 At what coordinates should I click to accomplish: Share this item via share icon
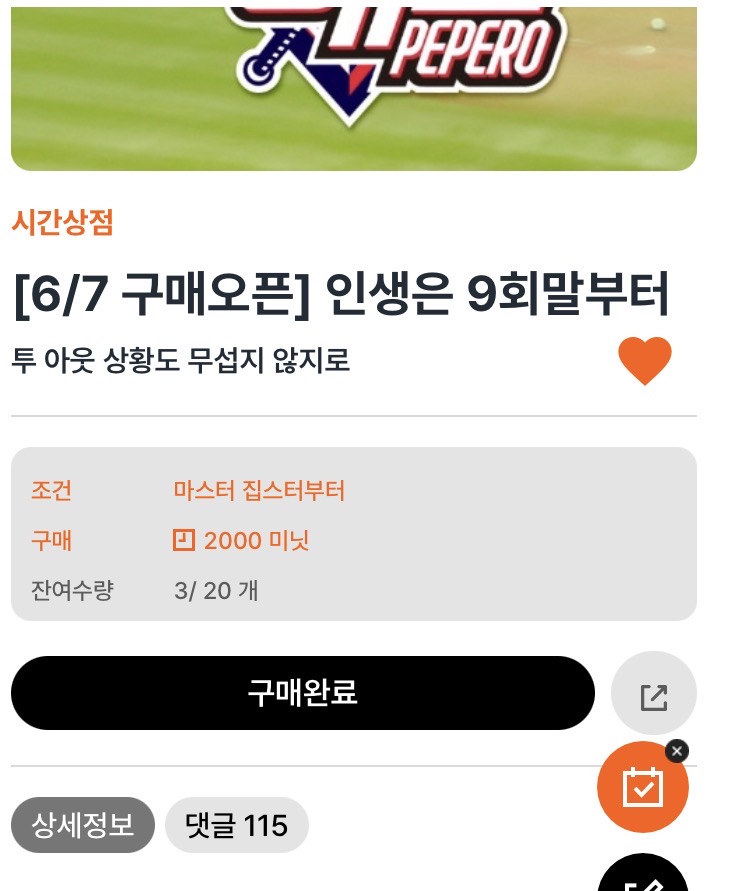tap(653, 693)
